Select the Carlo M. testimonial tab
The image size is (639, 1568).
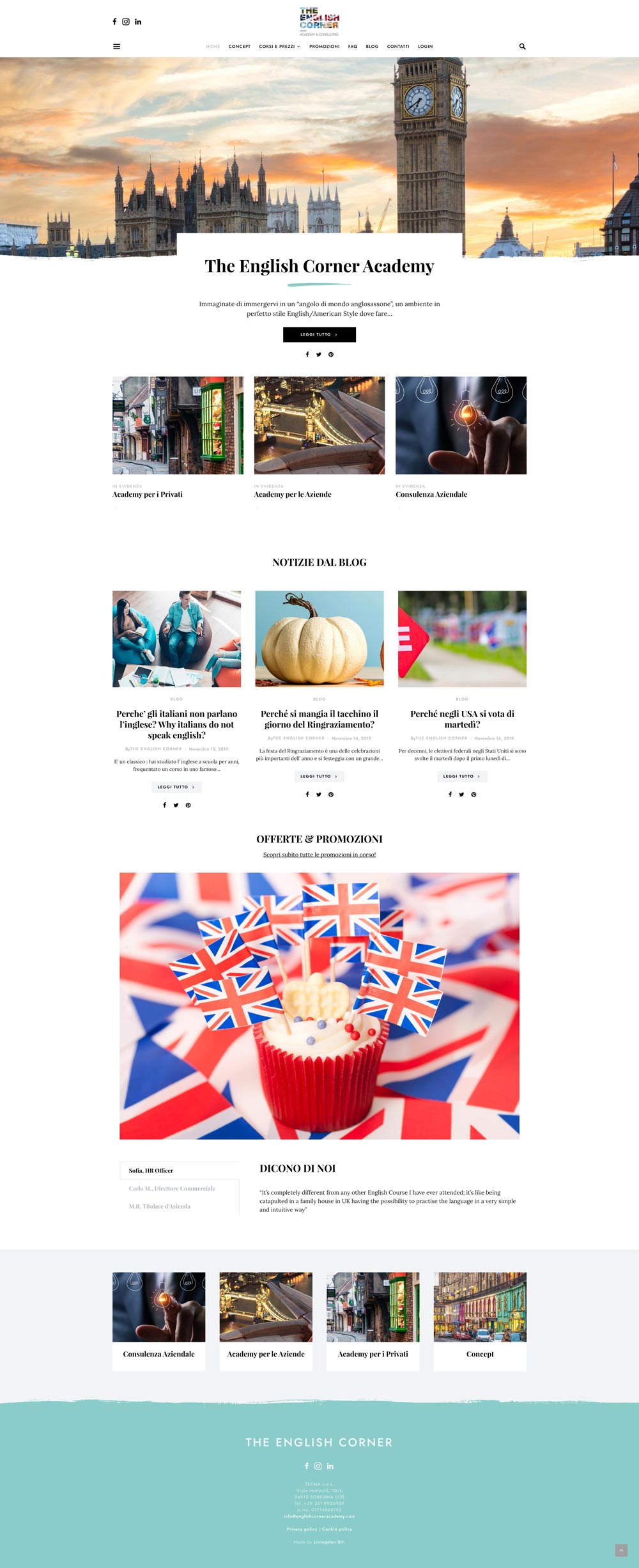click(172, 1189)
